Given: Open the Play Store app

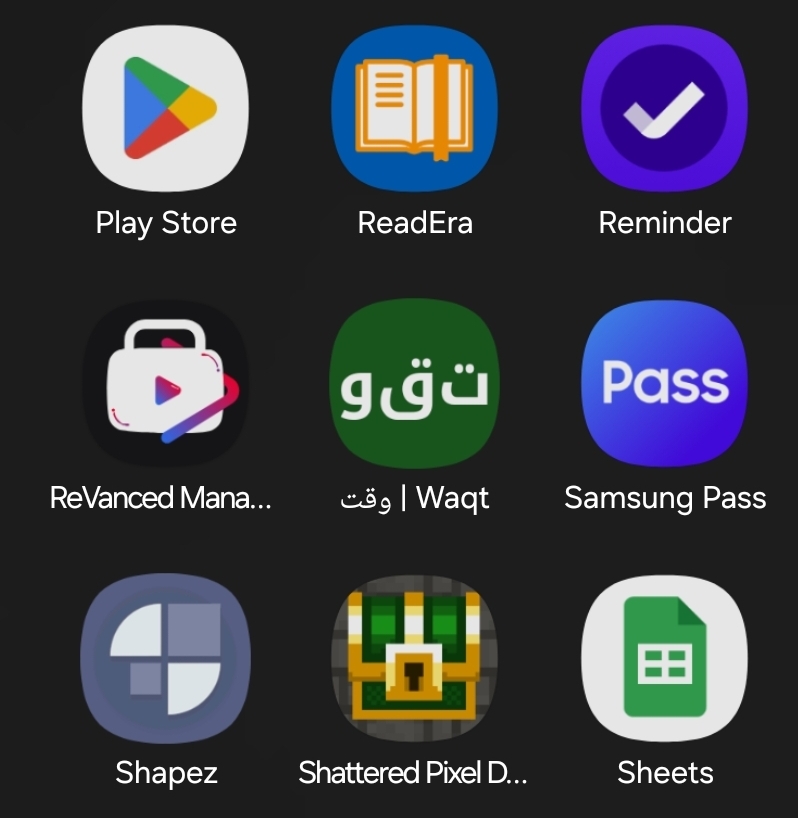Looking at the screenshot, I should click(x=166, y=109).
